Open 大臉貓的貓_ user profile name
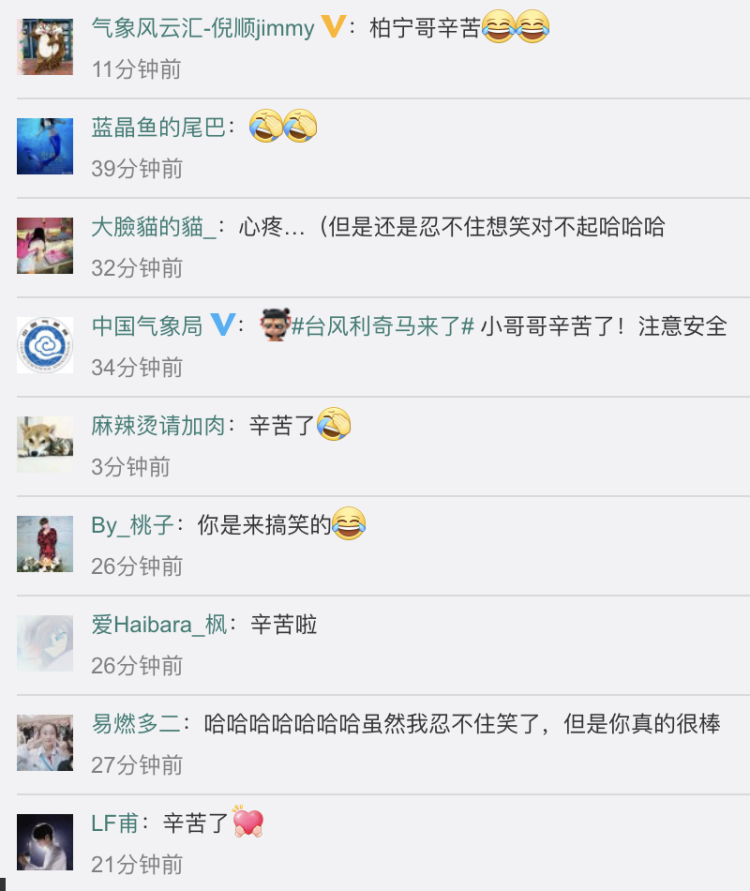The width and height of the screenshot is (750, 891). 153,227
